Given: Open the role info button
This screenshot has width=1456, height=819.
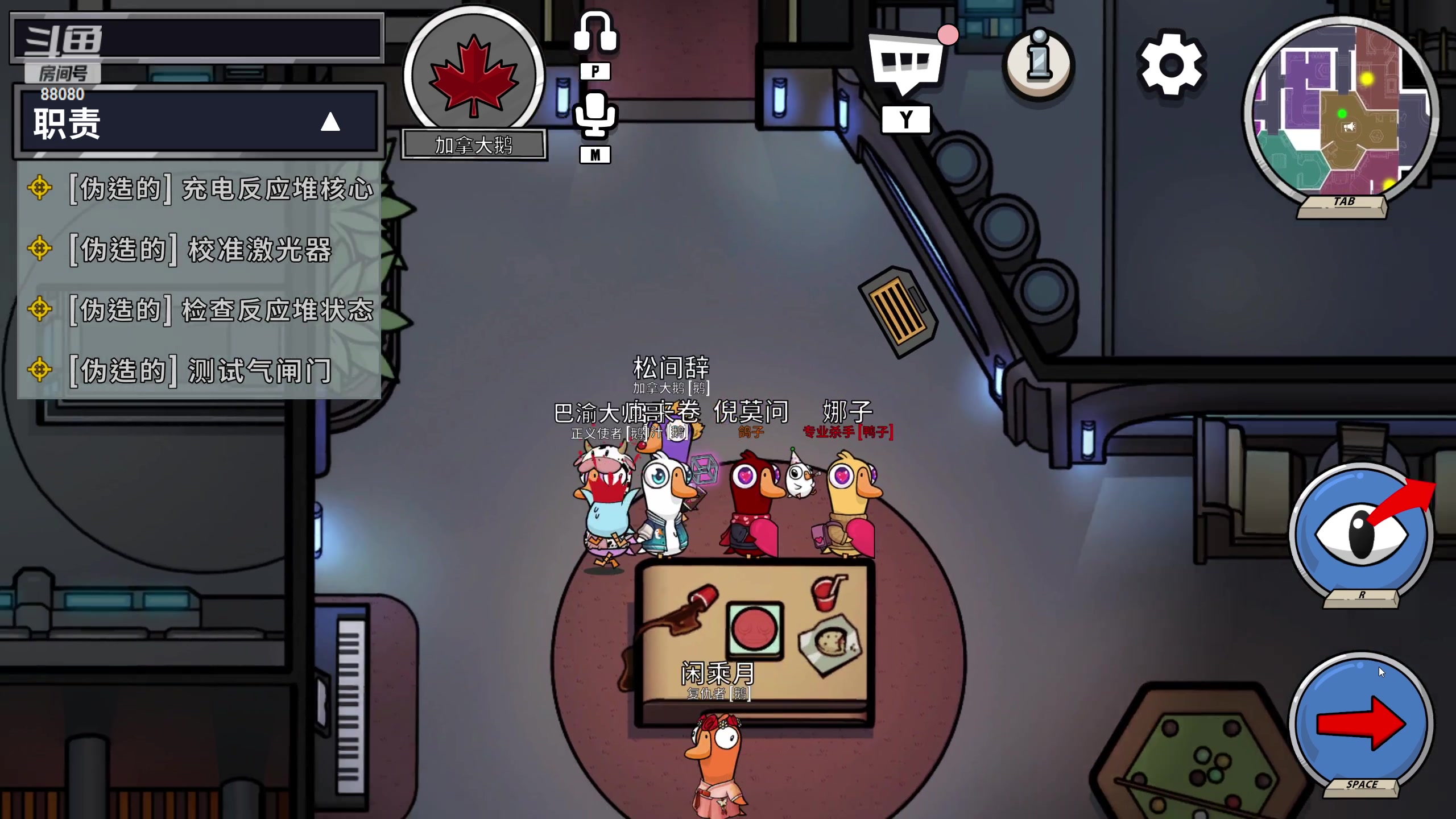Looking at the screenshot, I should [1039, 64].
